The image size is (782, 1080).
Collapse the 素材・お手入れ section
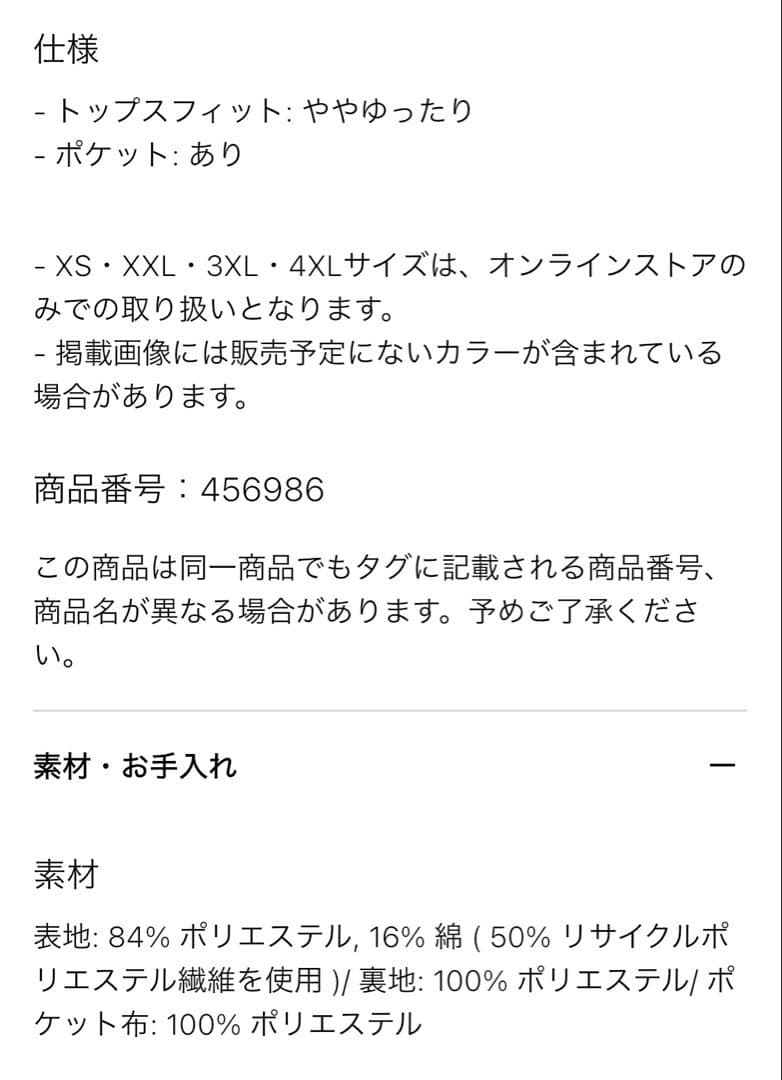tap(722, 767)
